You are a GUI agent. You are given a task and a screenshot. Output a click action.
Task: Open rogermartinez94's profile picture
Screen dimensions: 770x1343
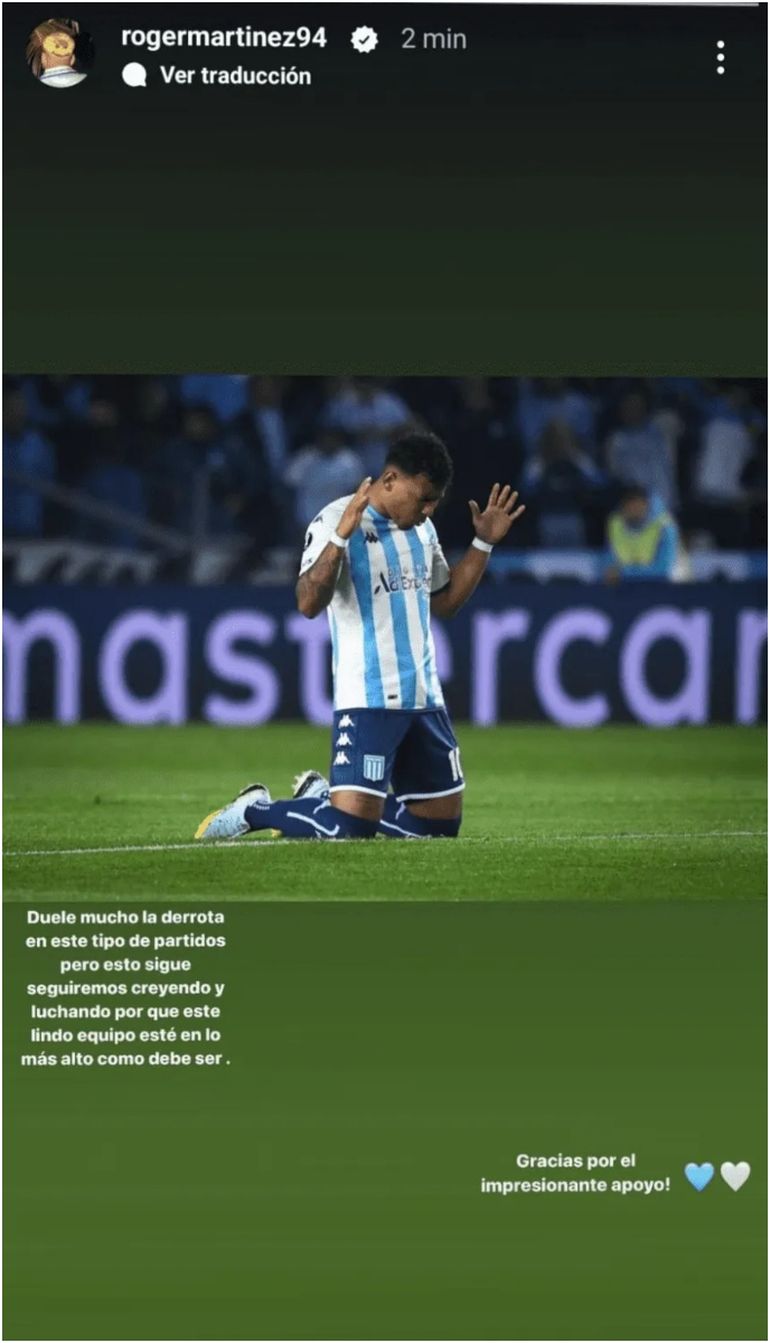click(x=59, y=53)
